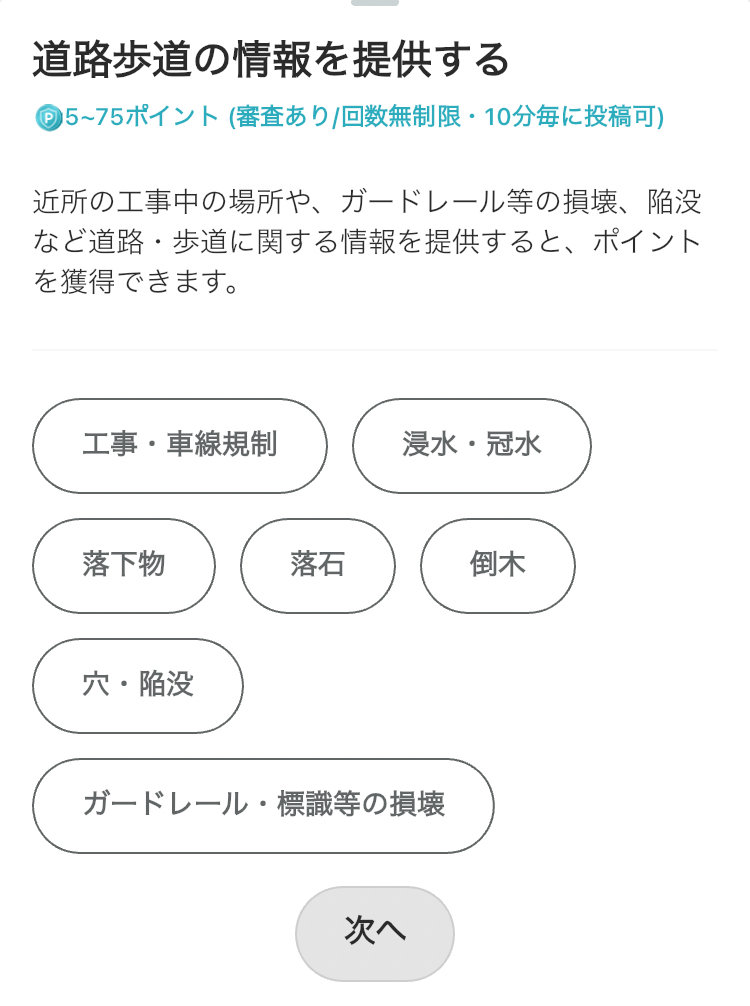Select the 工事・車線規制 chip

coord(180,446)
